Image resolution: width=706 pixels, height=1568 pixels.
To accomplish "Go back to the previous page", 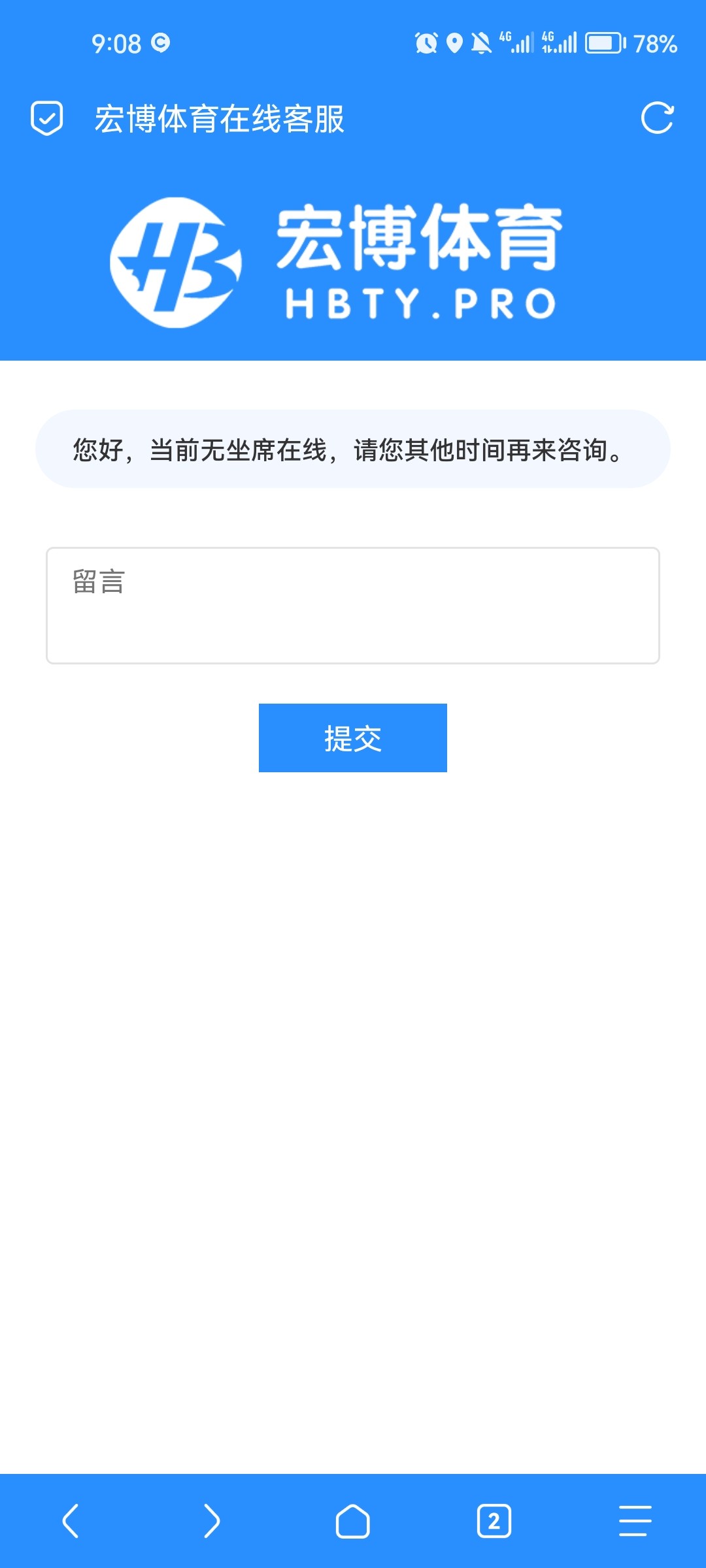I will click(71, 1520).
